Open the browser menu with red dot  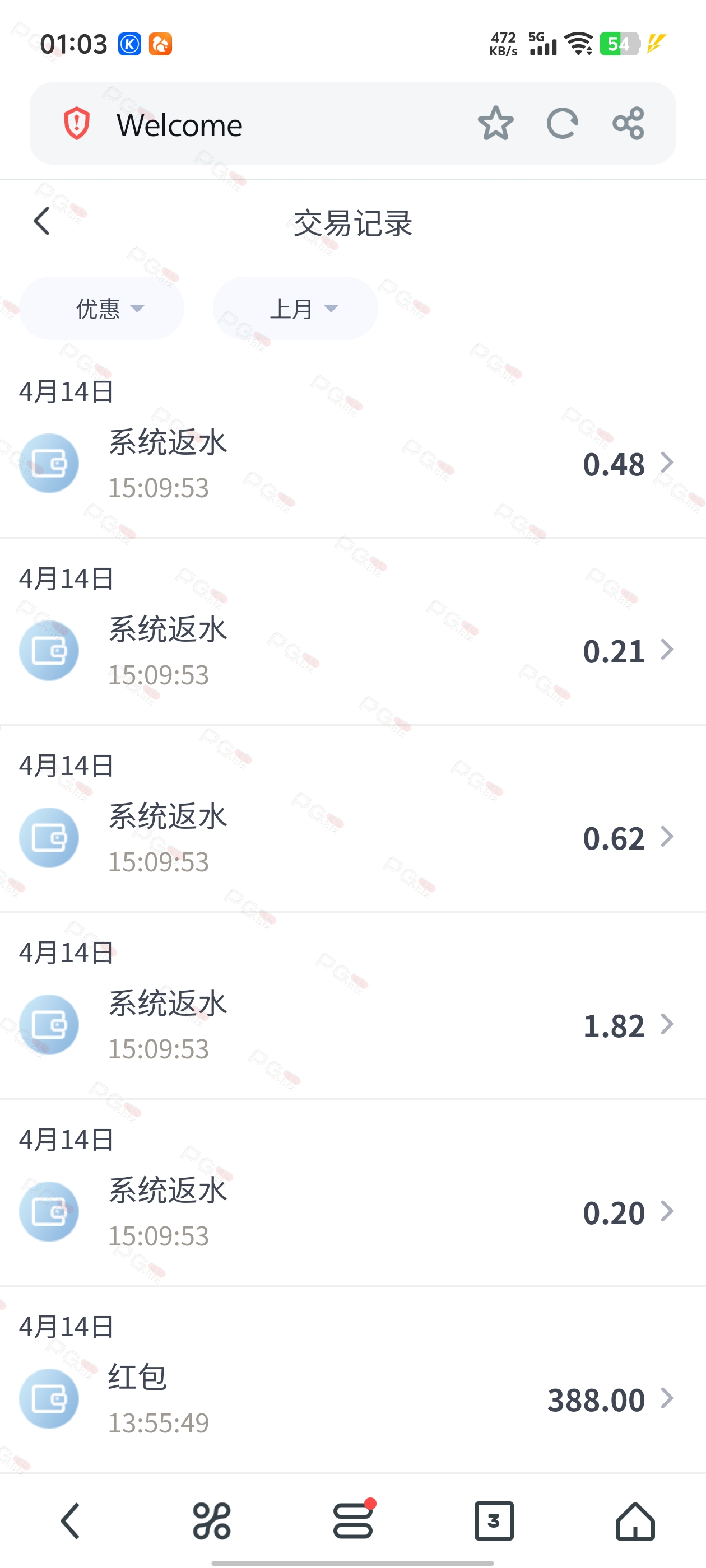click(x=354, y=1519)
